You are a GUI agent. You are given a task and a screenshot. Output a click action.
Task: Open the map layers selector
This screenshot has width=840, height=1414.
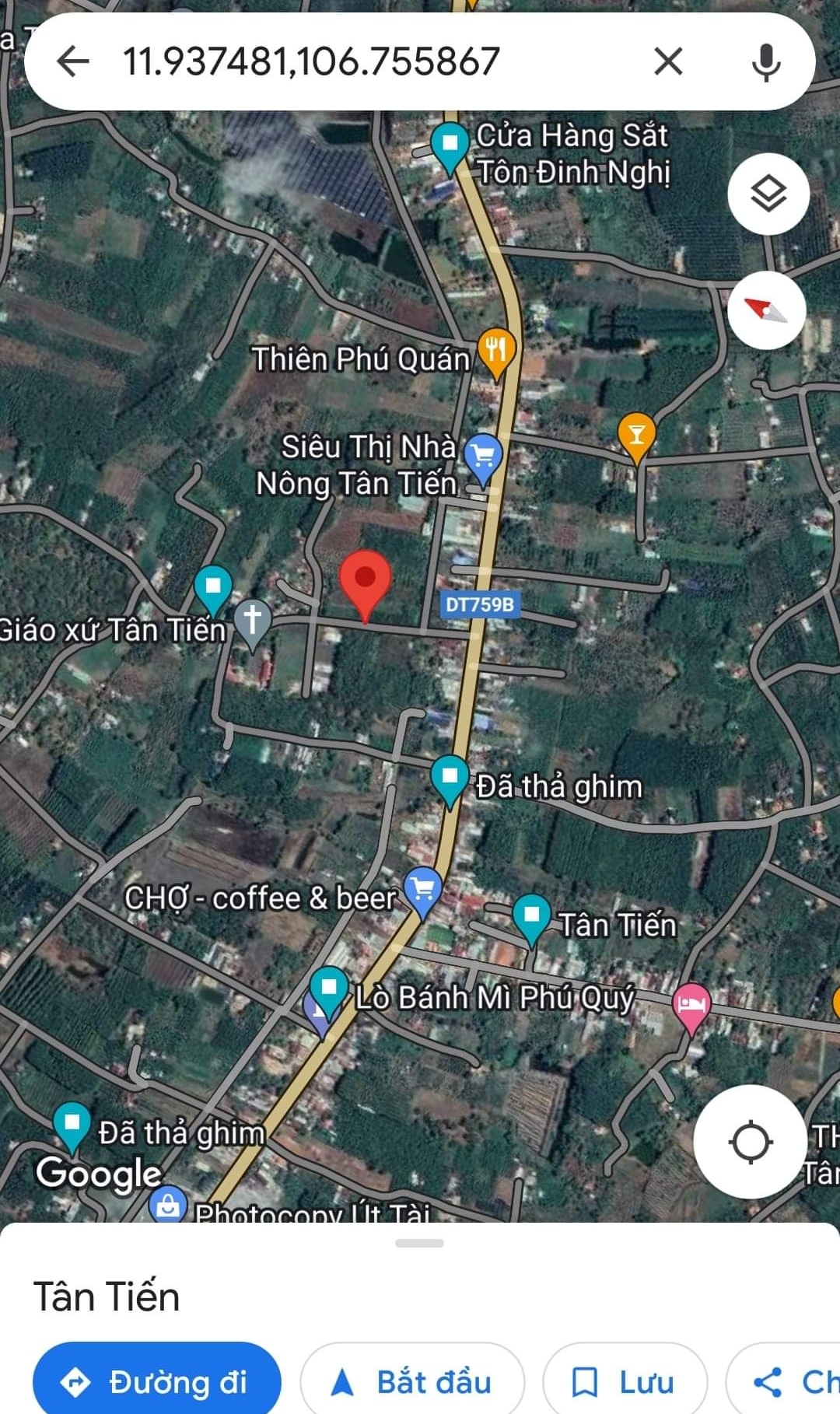(768, 194)
